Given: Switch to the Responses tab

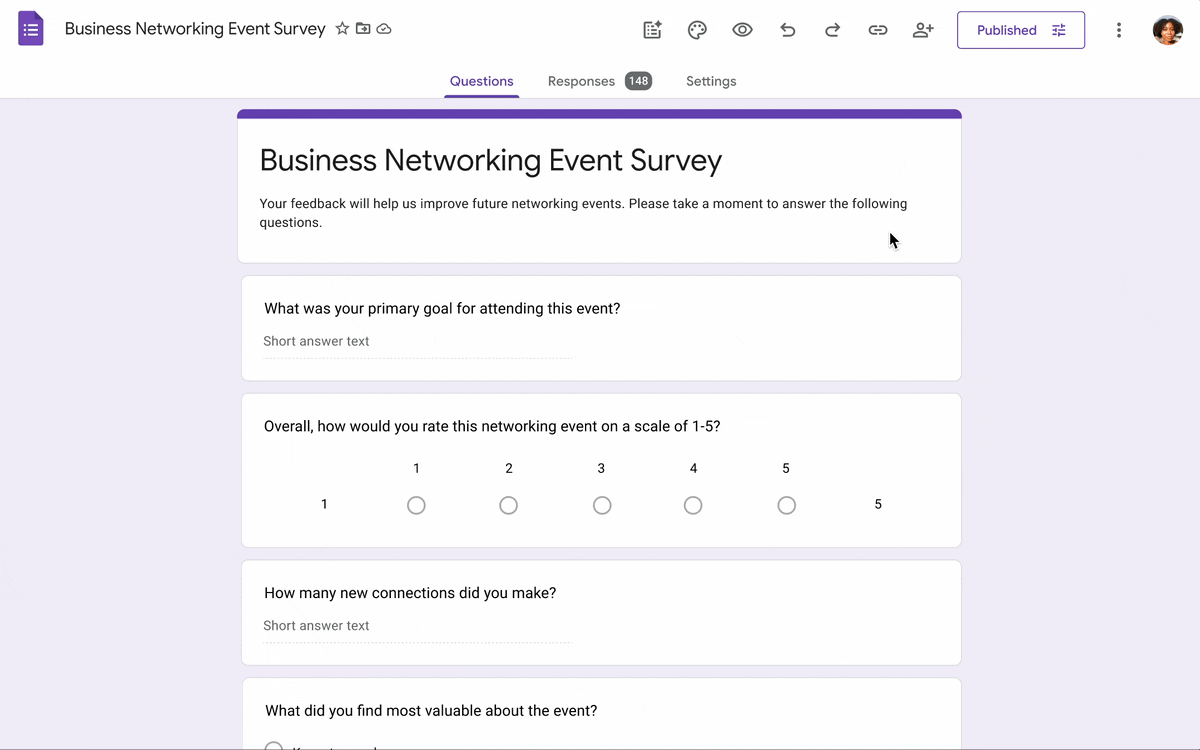Looking at the screenshot, I should point(598,81).
